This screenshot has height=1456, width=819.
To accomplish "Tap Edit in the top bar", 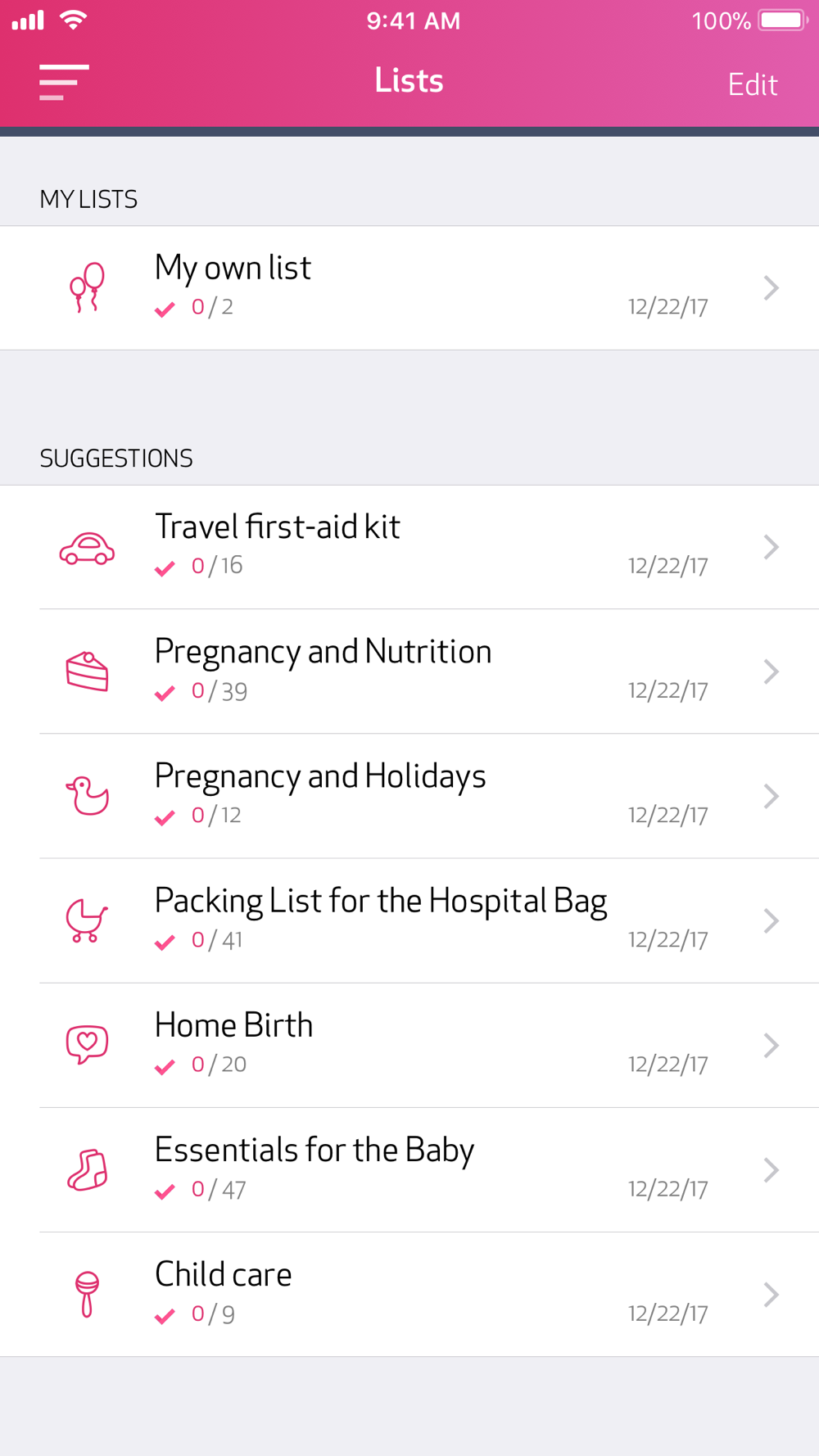I will tap(753, 84).
